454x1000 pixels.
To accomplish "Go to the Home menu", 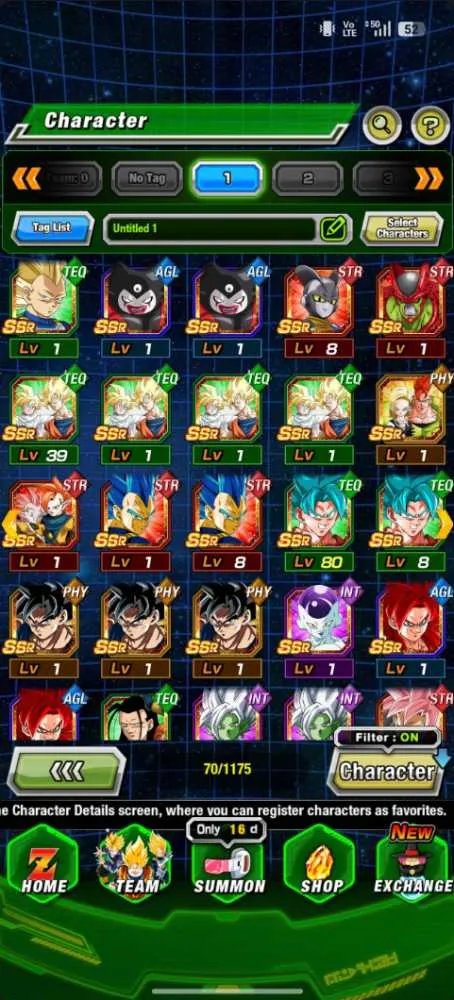I will pyautogui.click(x=43, y=863).
